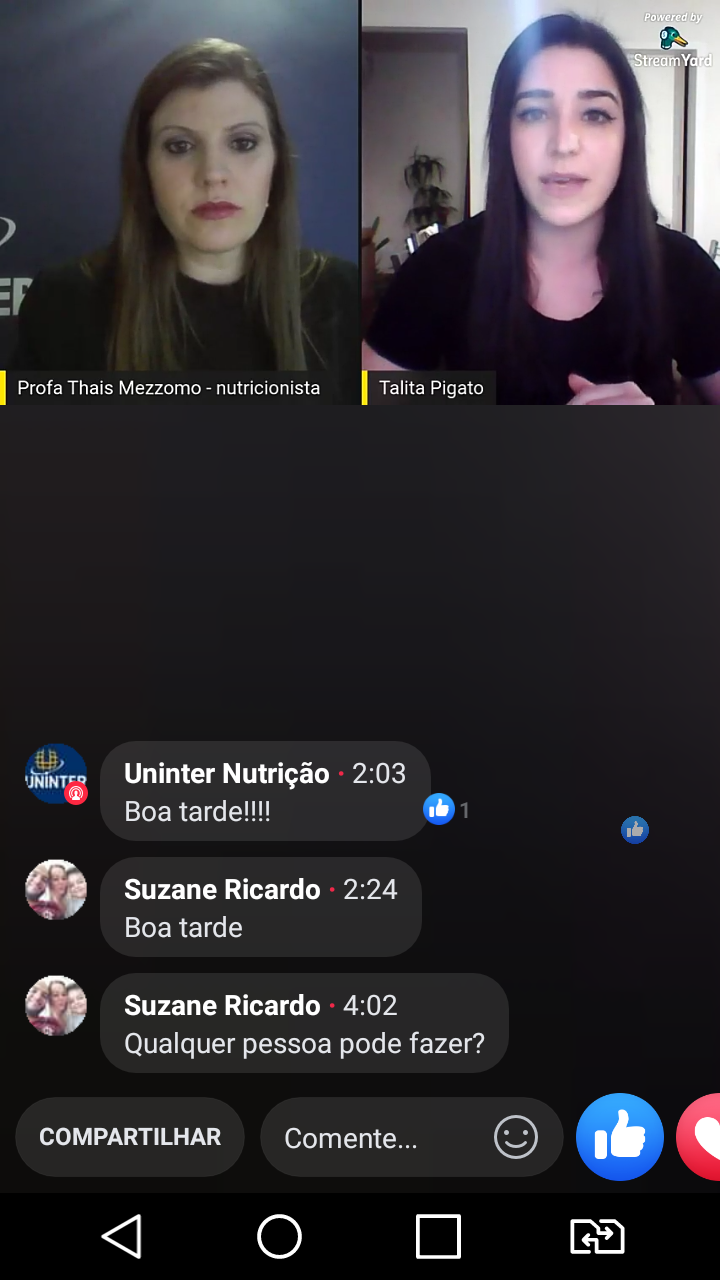Go back with system back button
Viewport: 720px width, 1280px height.
(122, 1237)
